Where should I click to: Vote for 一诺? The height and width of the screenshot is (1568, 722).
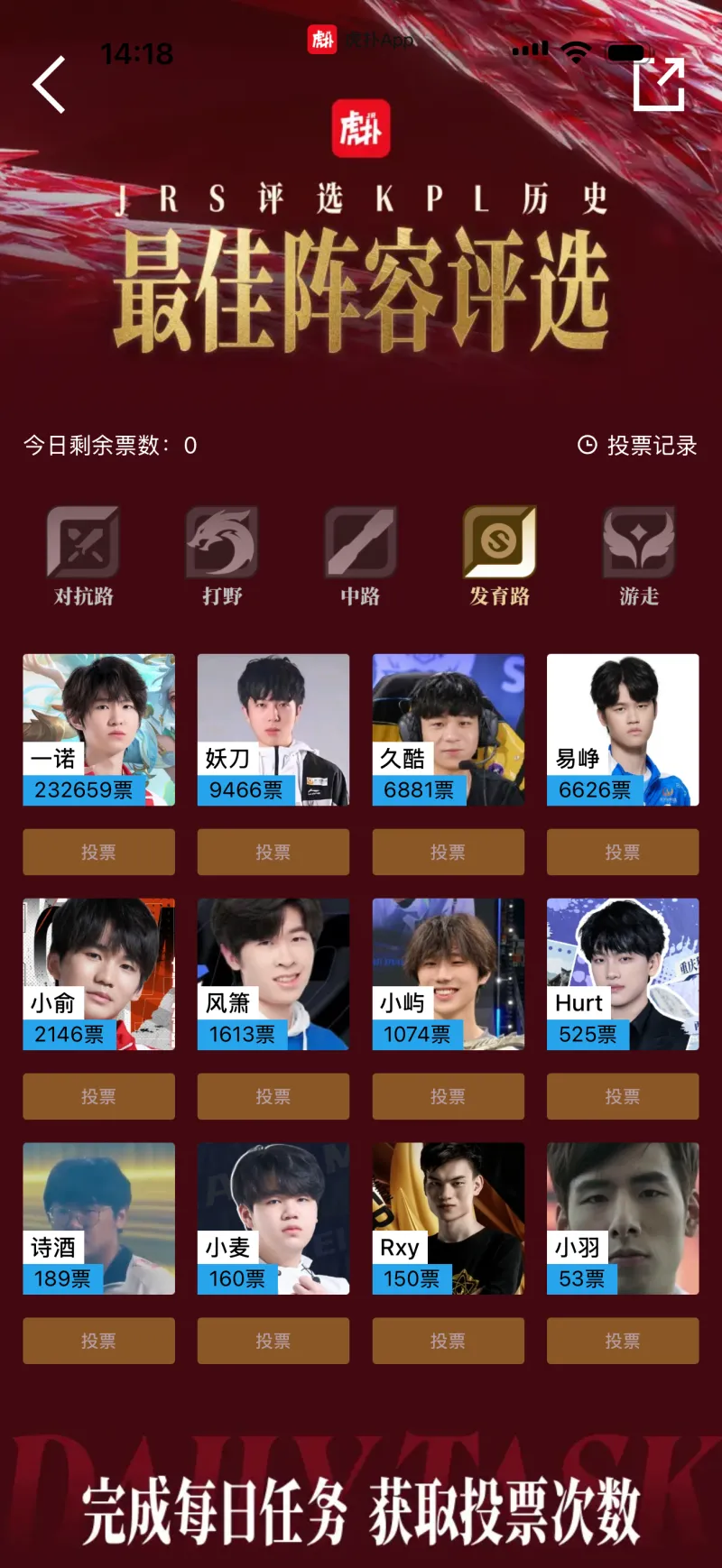click(x=98, y=852)
